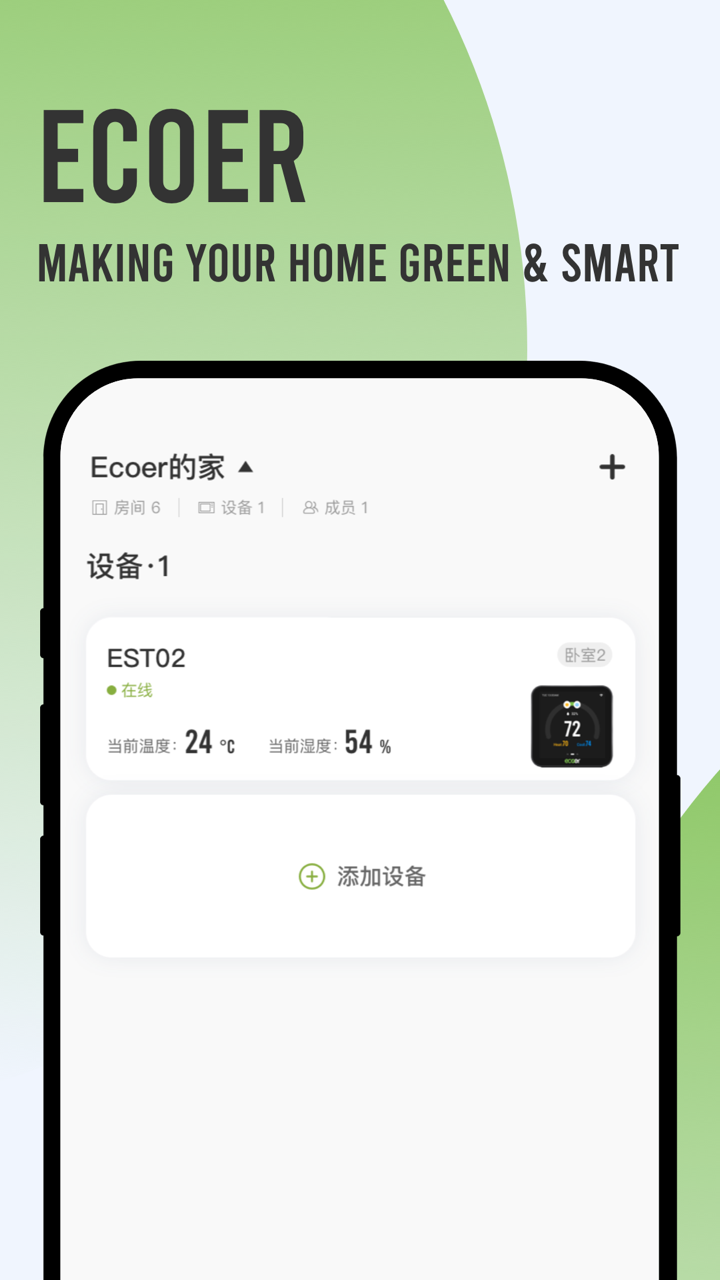Collapse the Ecoer的家 home selector triangle
720x1280 pixels.
[x=246, y=466]
